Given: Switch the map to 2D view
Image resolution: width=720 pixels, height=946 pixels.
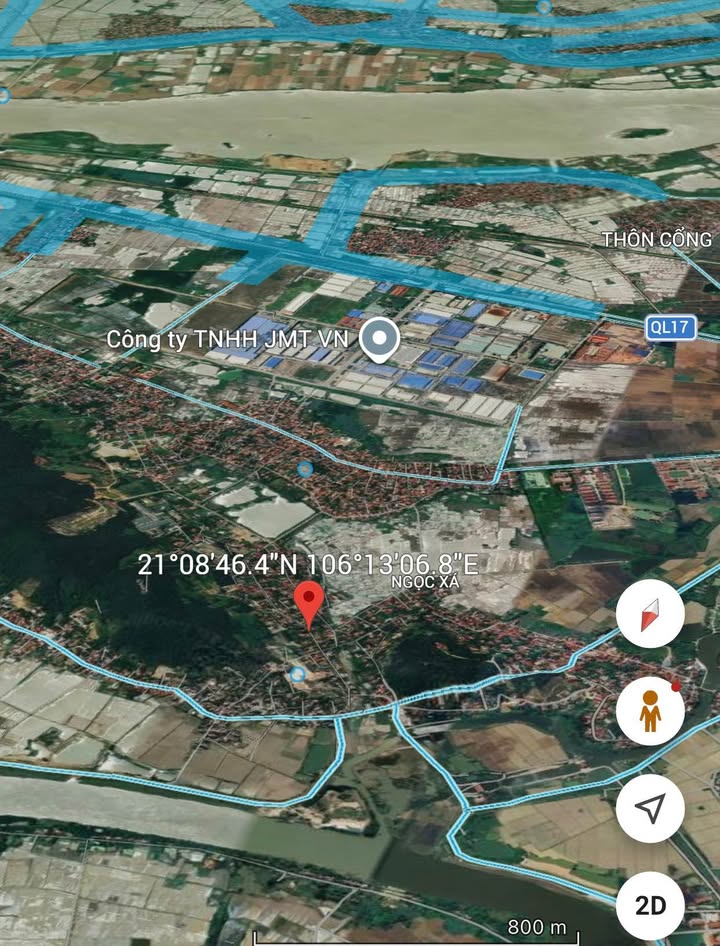Looking at the screenshot, I should 650,905.
